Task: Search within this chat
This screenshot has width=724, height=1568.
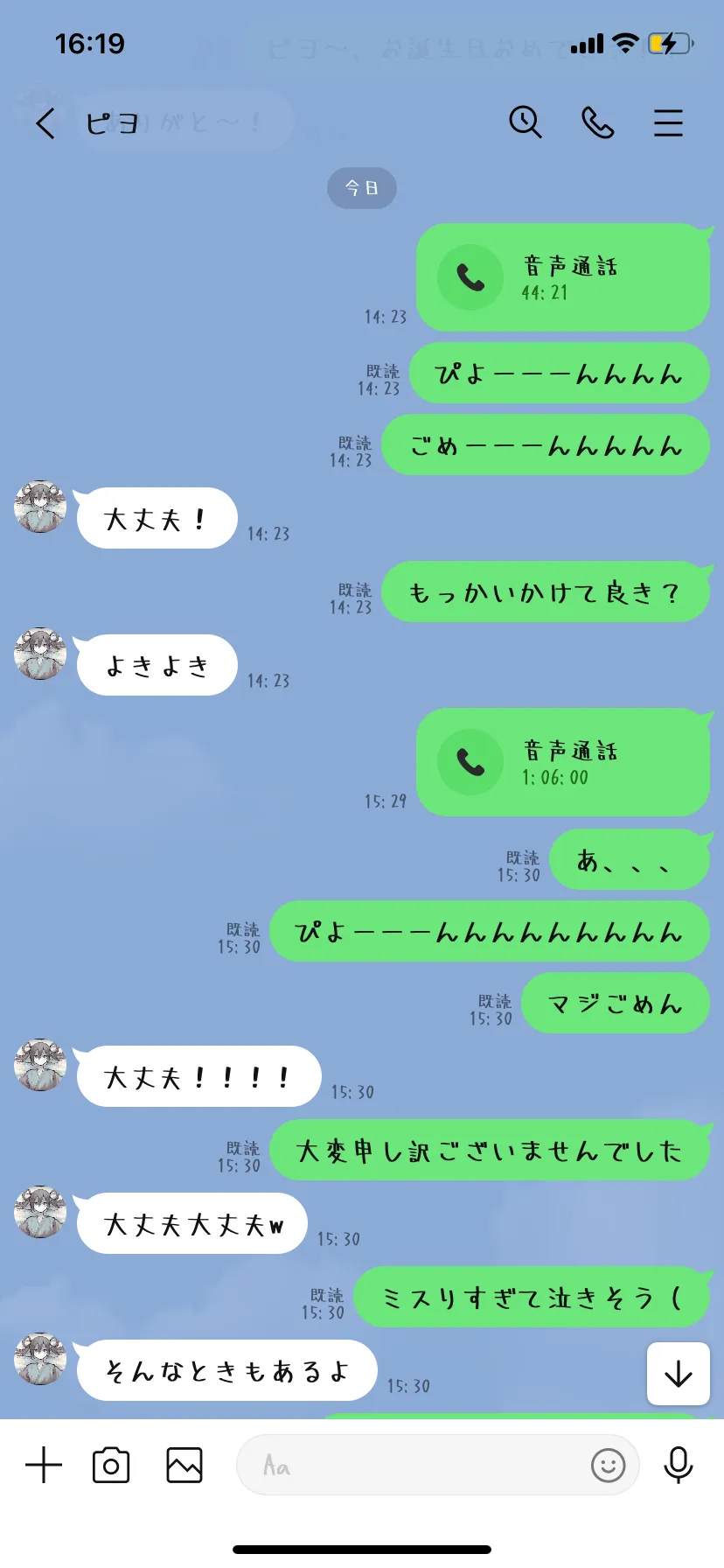Action: pyautogui.click(x=526, y=122)
